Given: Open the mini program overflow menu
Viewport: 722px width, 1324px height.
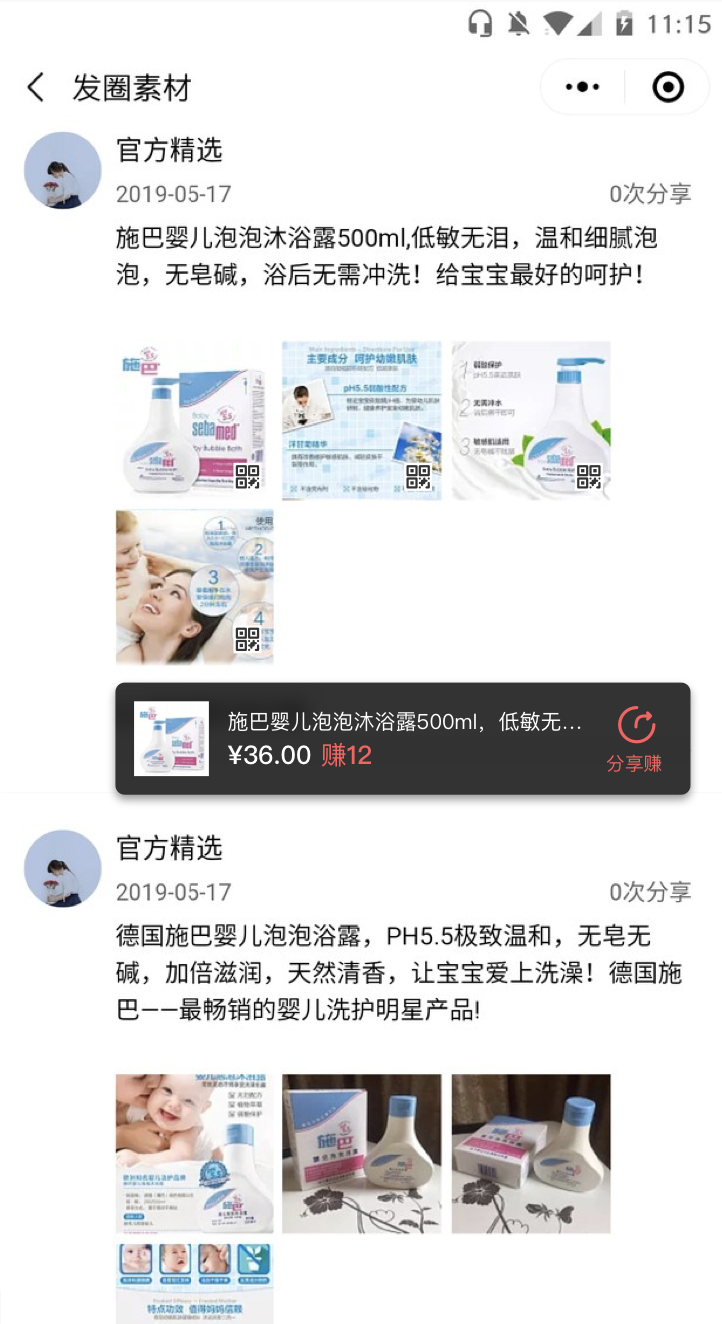Looking at the screenshot, I should tap(582, 88).
